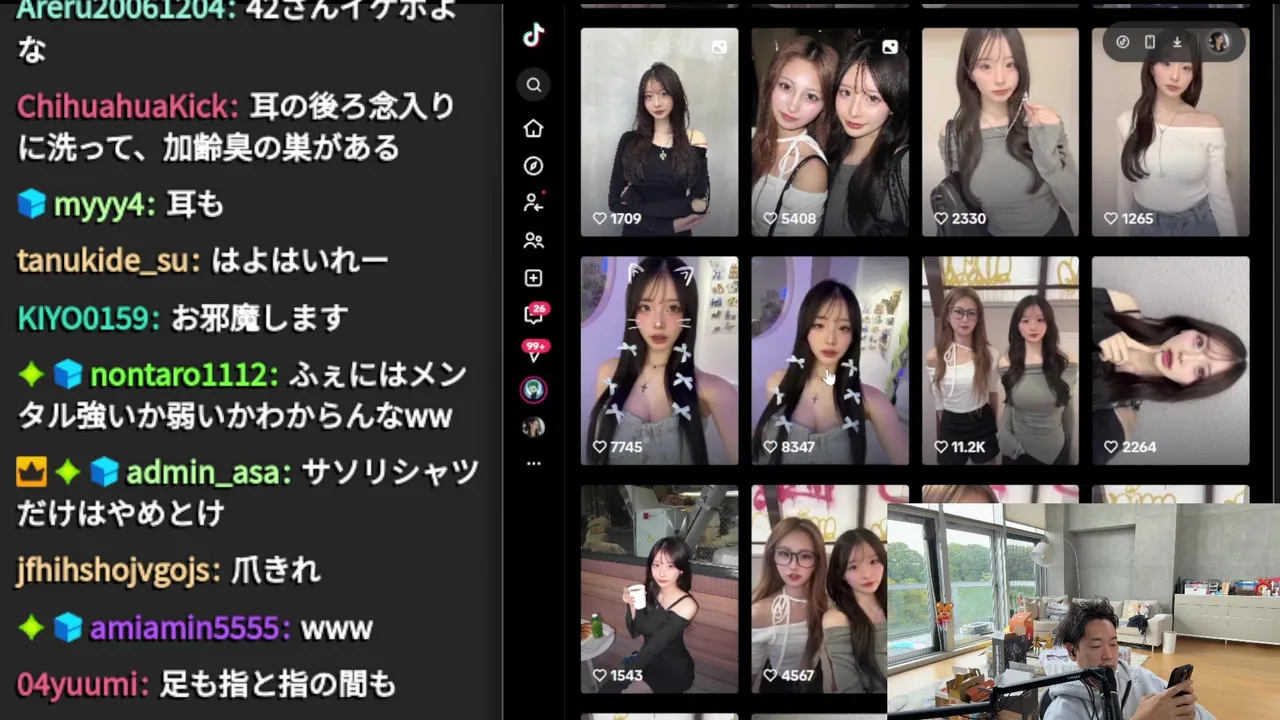Open the Friends icon
1280x720 pixels.
point(533,241)
